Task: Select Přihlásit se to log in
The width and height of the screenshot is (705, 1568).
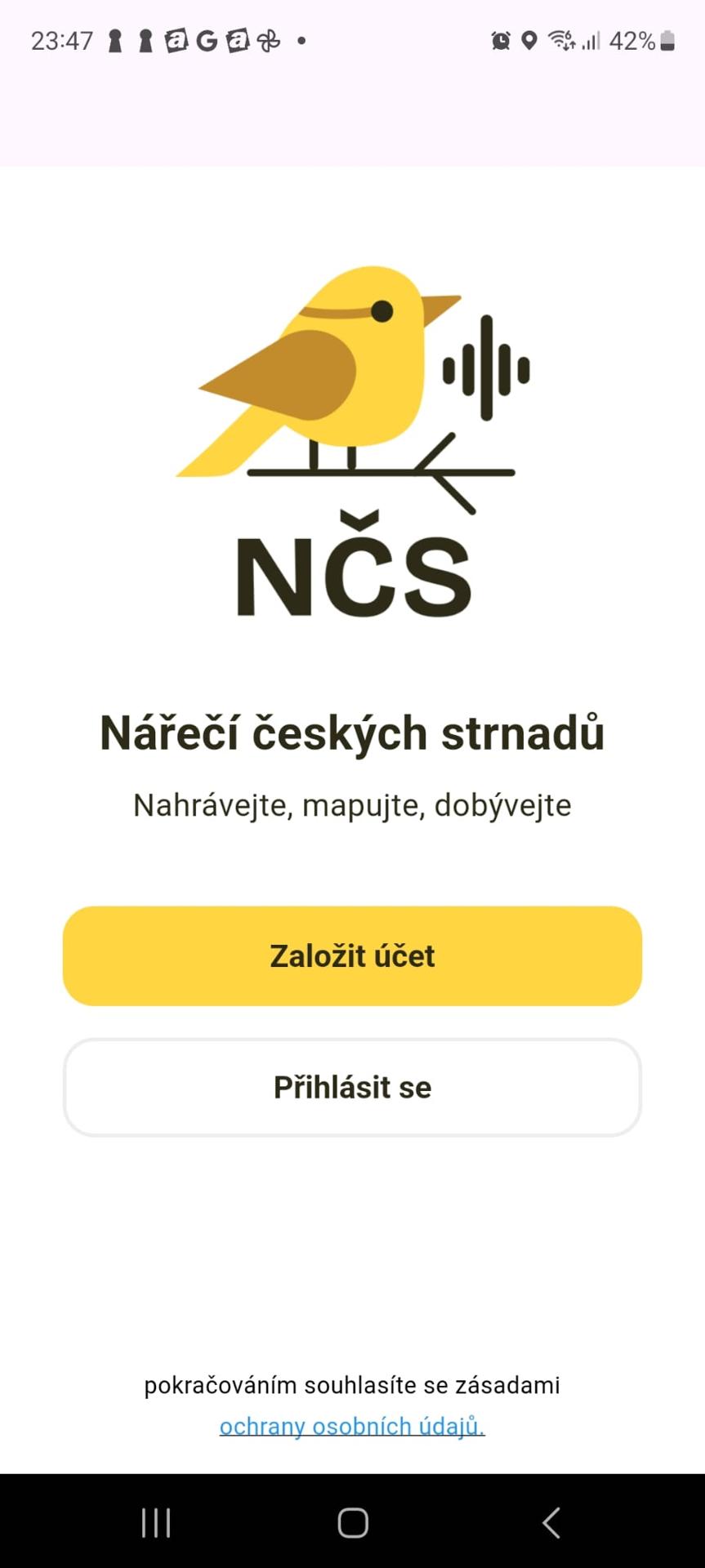Action: tap(352, 1087)
